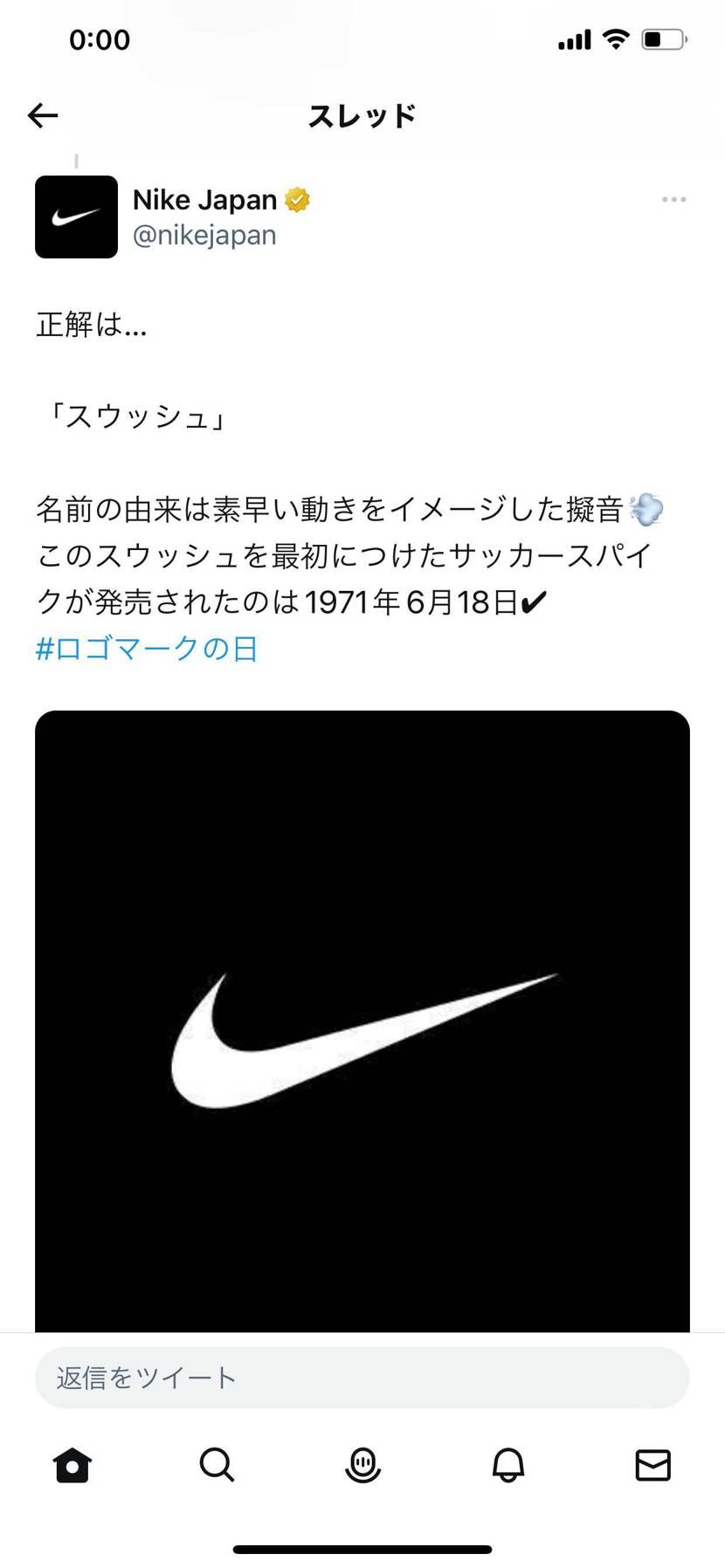725x1568 pixels.
Task: Tap the back arrow to leave the thread
Action: click(x=42, y=114)
